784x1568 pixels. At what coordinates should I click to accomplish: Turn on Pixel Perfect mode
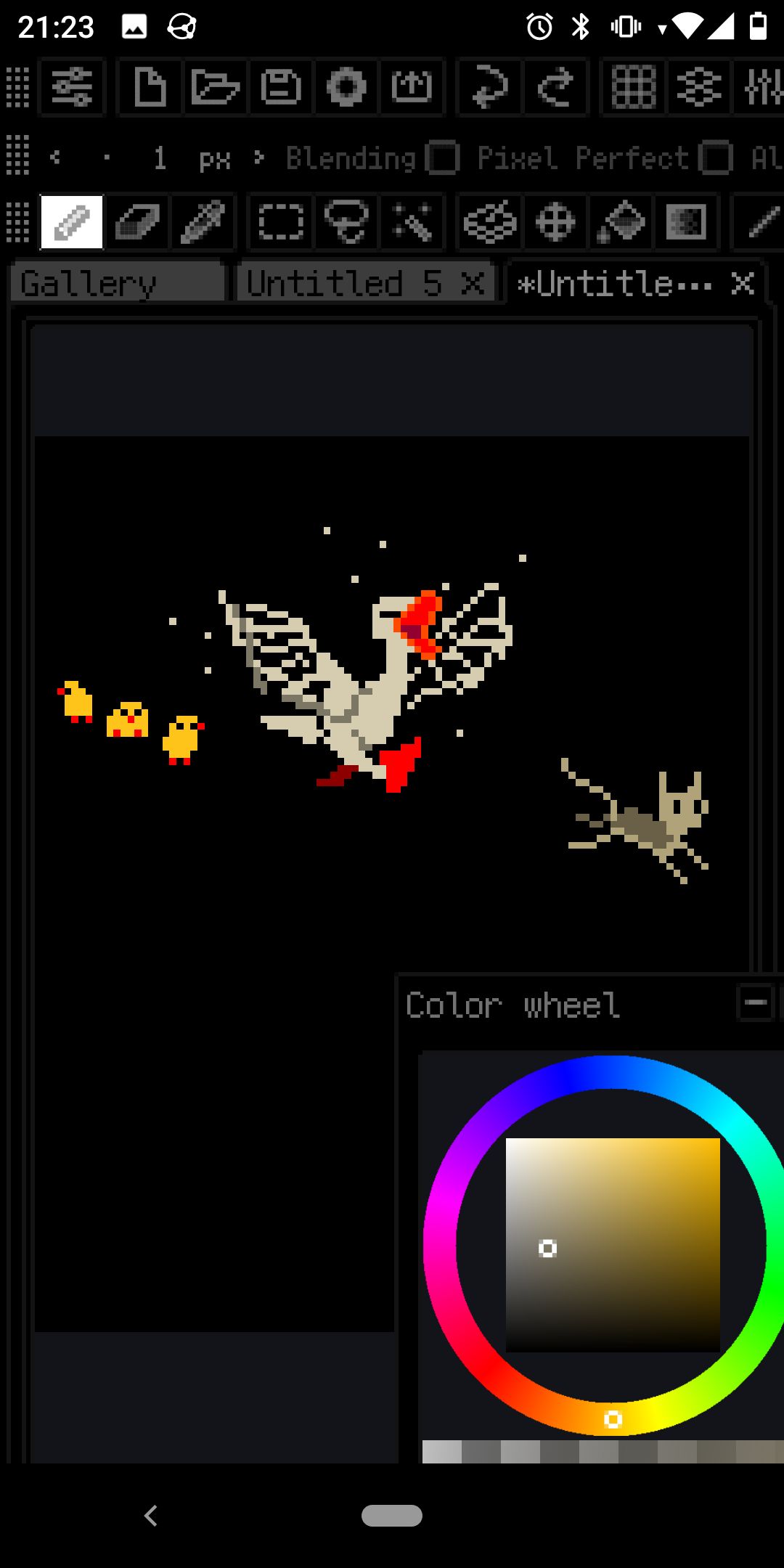coord(715,158)
